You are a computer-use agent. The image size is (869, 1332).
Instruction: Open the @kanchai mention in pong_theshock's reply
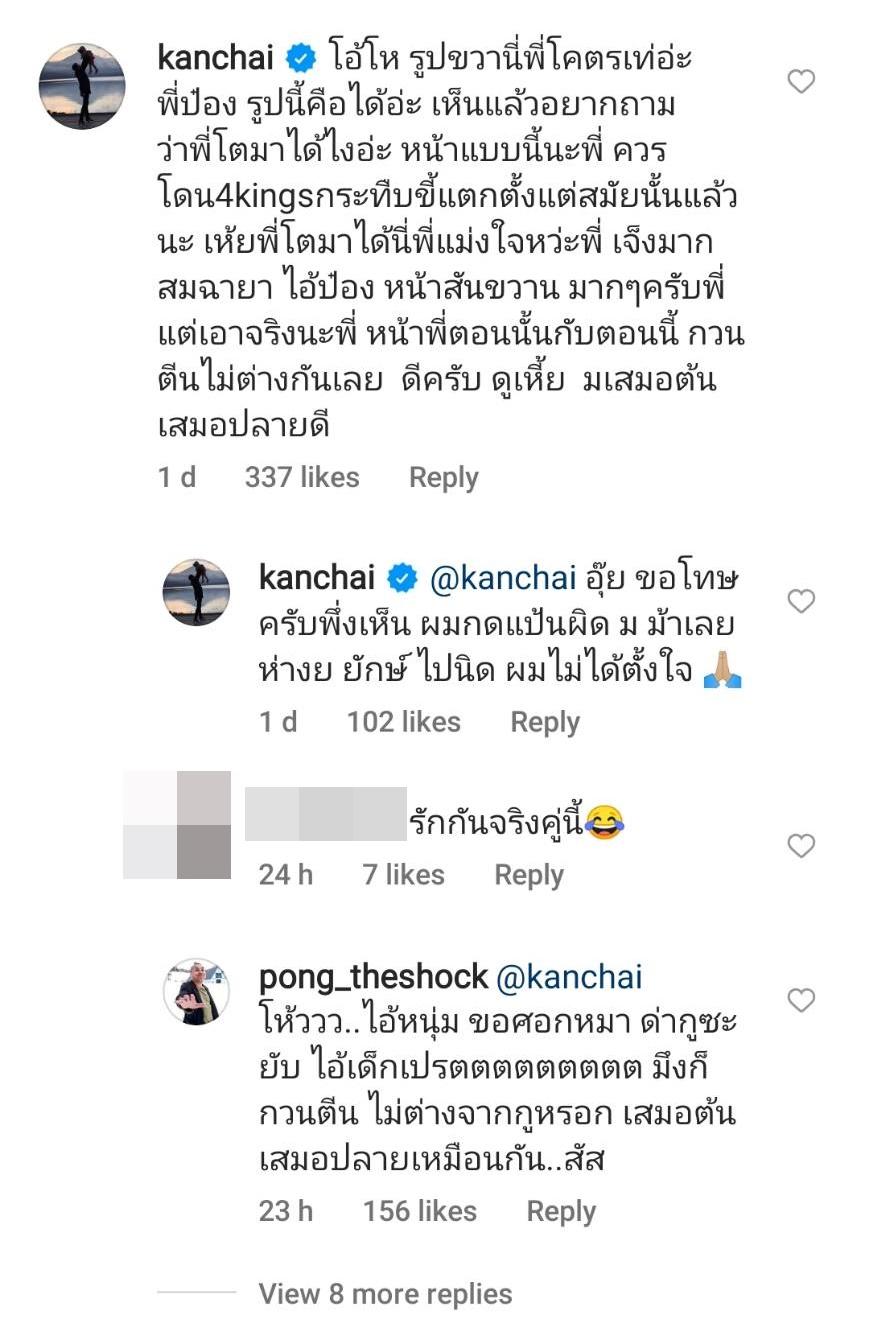pos(569,977)
